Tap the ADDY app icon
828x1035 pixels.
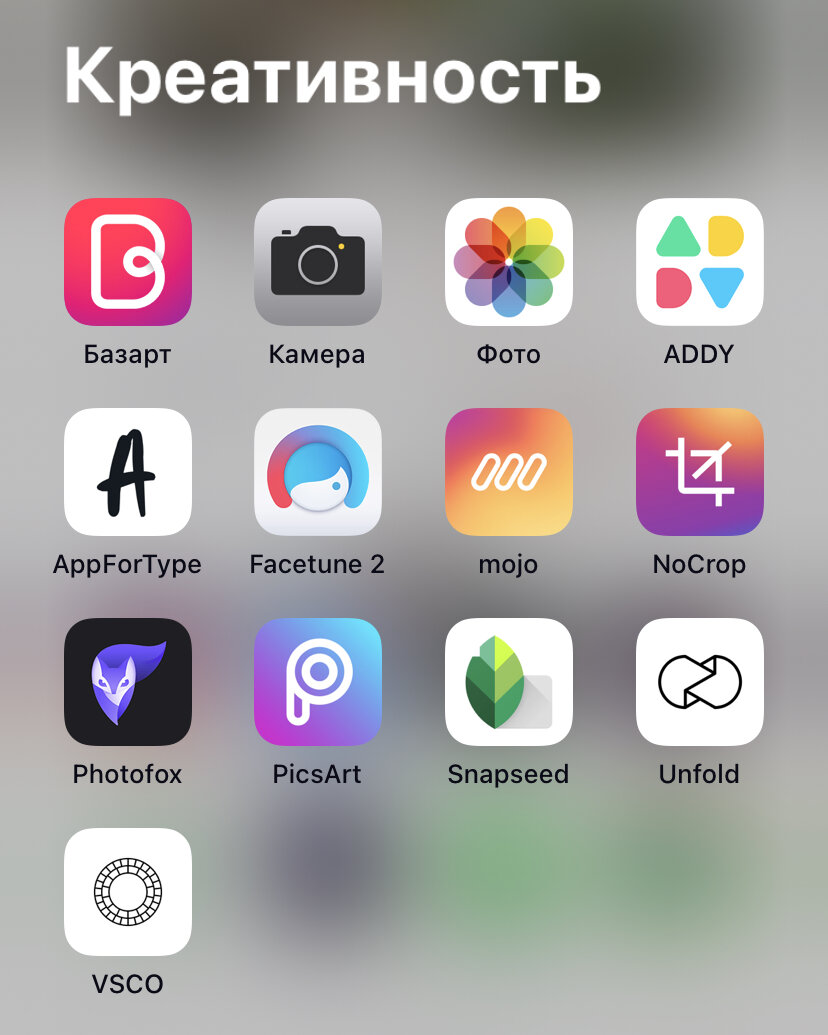click(699, 262)
